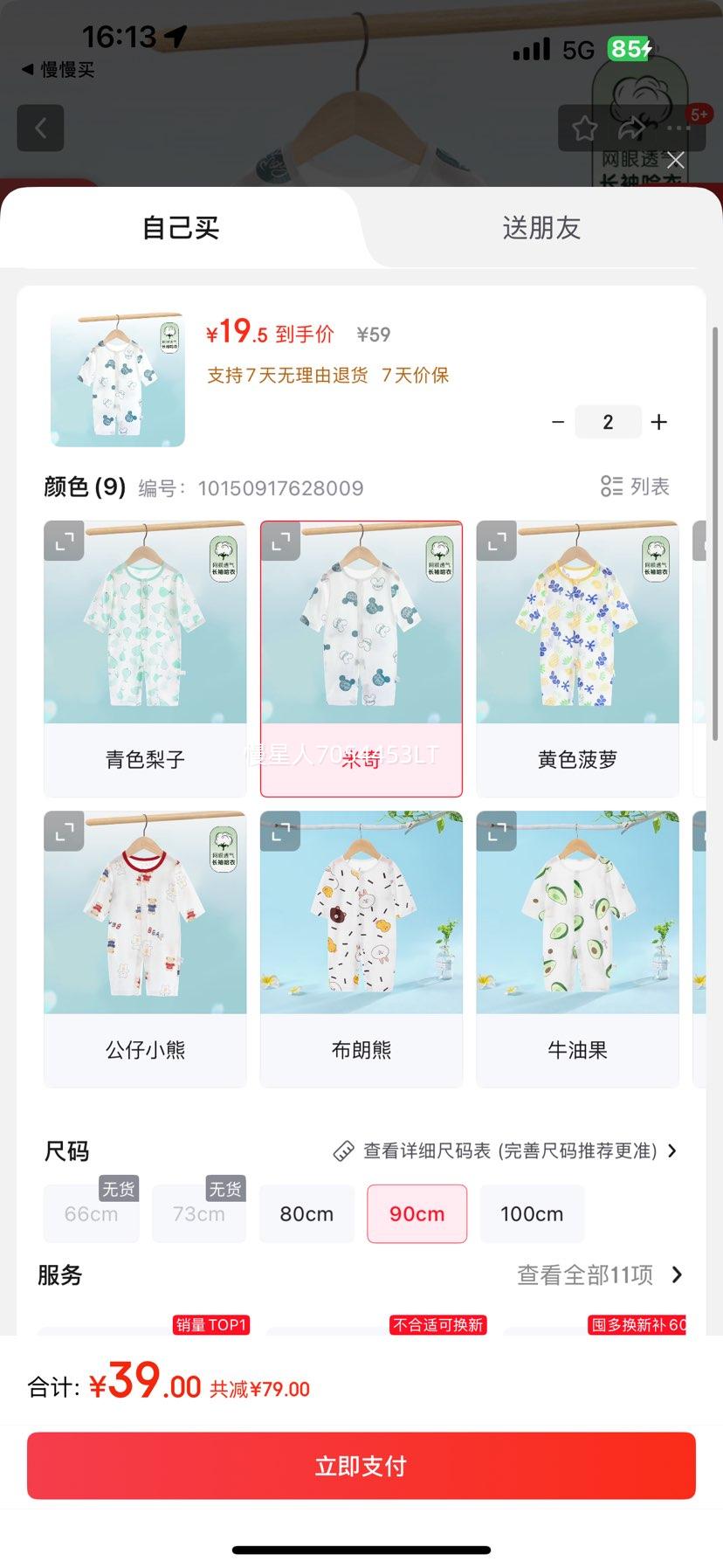Choose the 黄色菠萝 color option
The image size is (723, 1568).
(x=577, y=659)
